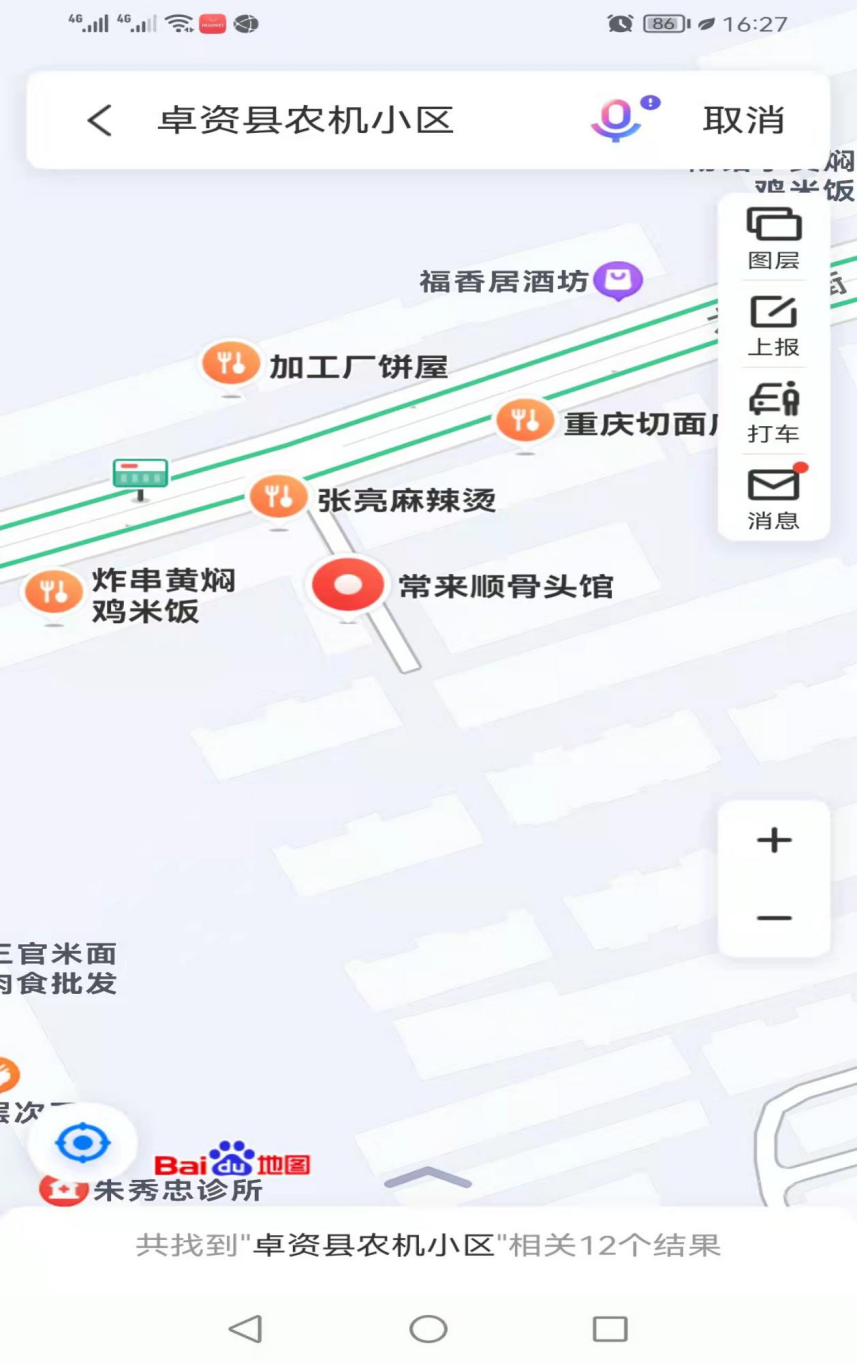The width and height of the screenshot is (857, 1364).
Task: Tap the bus stop marker on map
Action: click(x=140, y=476)
